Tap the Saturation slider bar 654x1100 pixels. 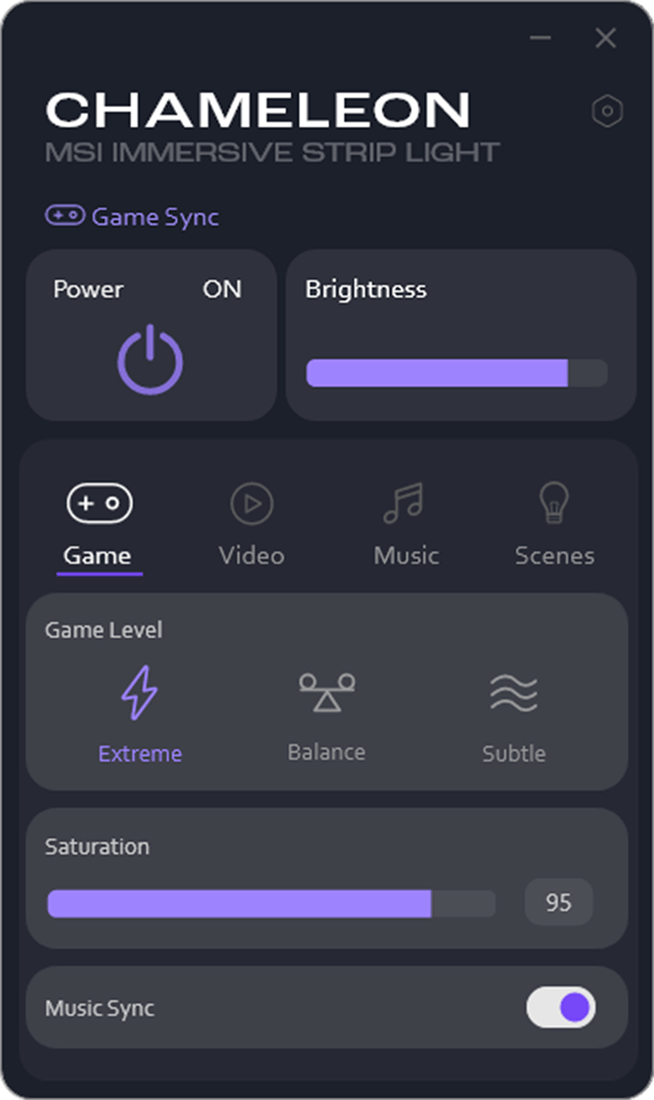pyautogui.click(x=271, y=904)
